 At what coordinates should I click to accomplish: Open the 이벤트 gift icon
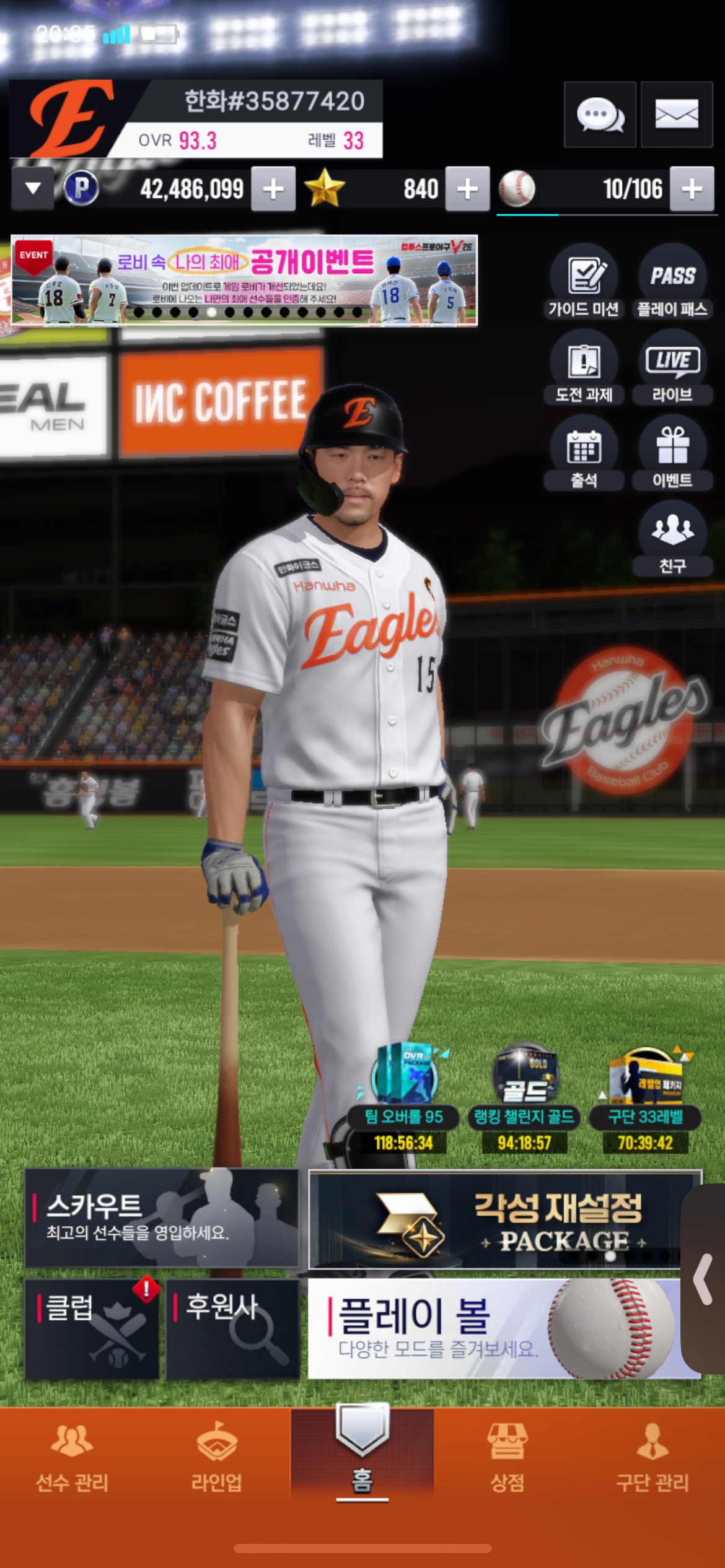pyautogui.click(x=672, y=453)
